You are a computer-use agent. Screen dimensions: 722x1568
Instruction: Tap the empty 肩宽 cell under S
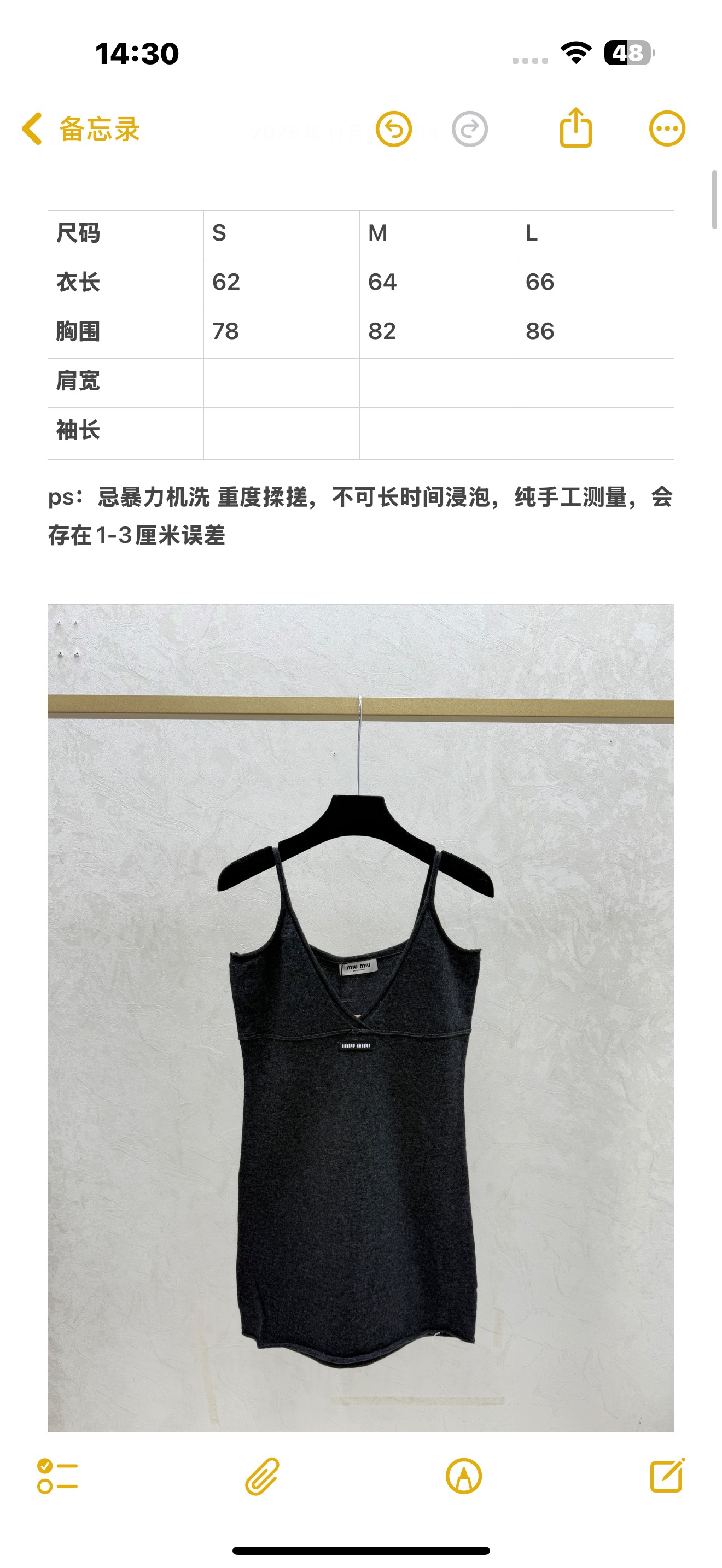pos(281,383)
